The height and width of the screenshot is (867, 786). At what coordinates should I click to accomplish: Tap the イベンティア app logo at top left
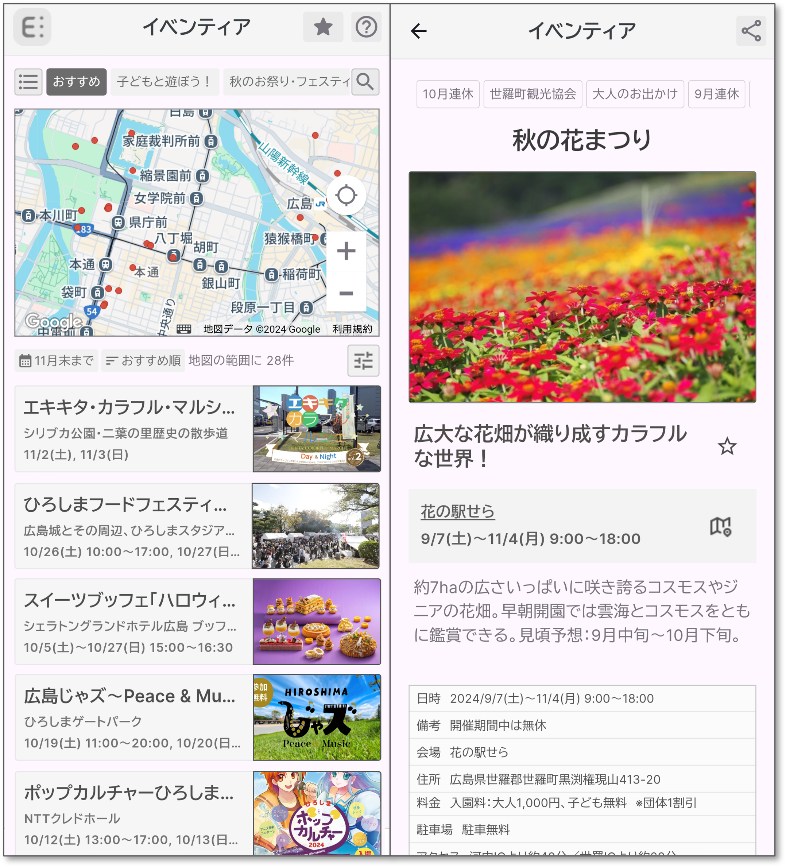click(31, 27)
